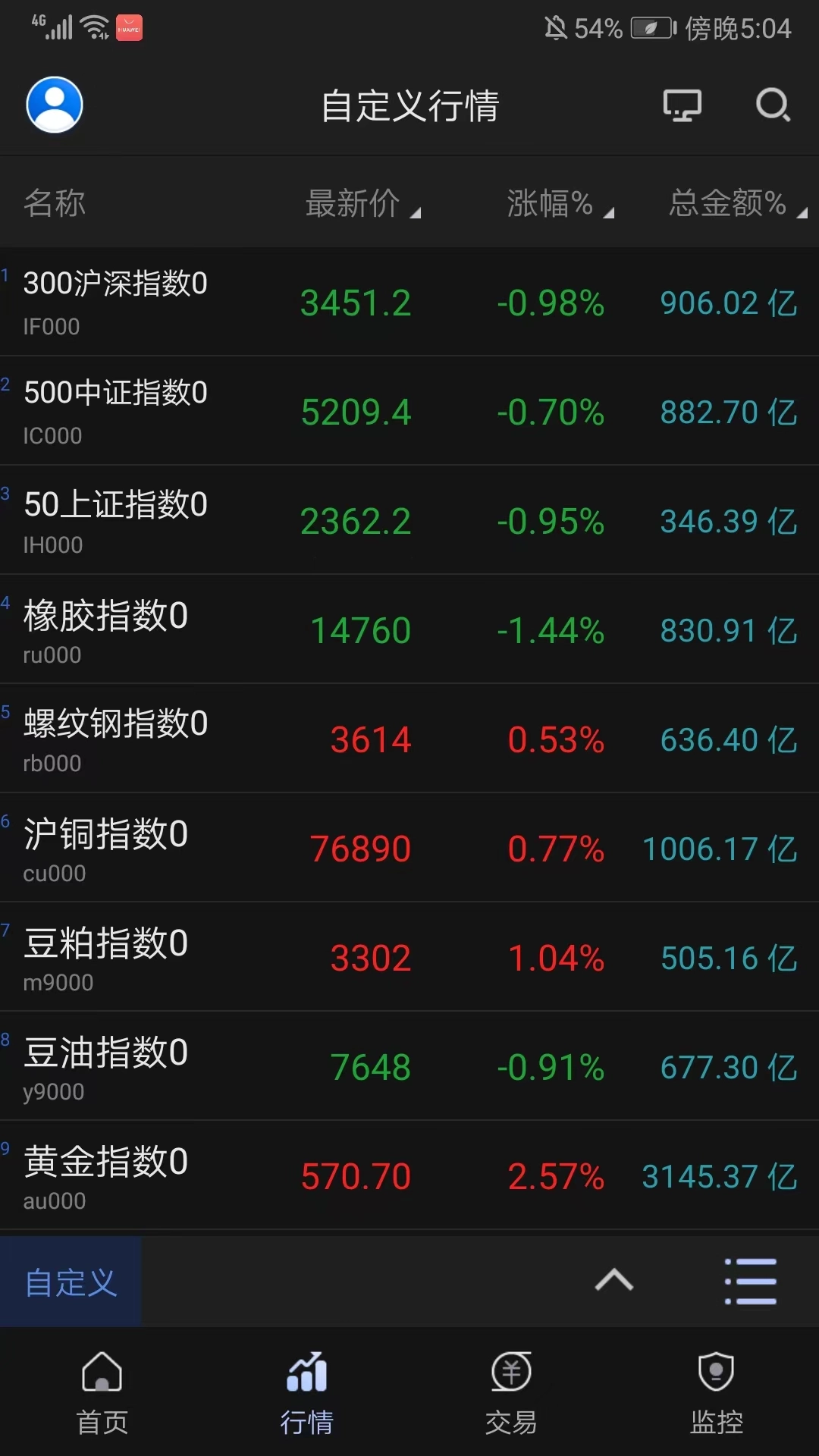
Task: Sort by 最新价 column
Action: click(x=362, y=203)
